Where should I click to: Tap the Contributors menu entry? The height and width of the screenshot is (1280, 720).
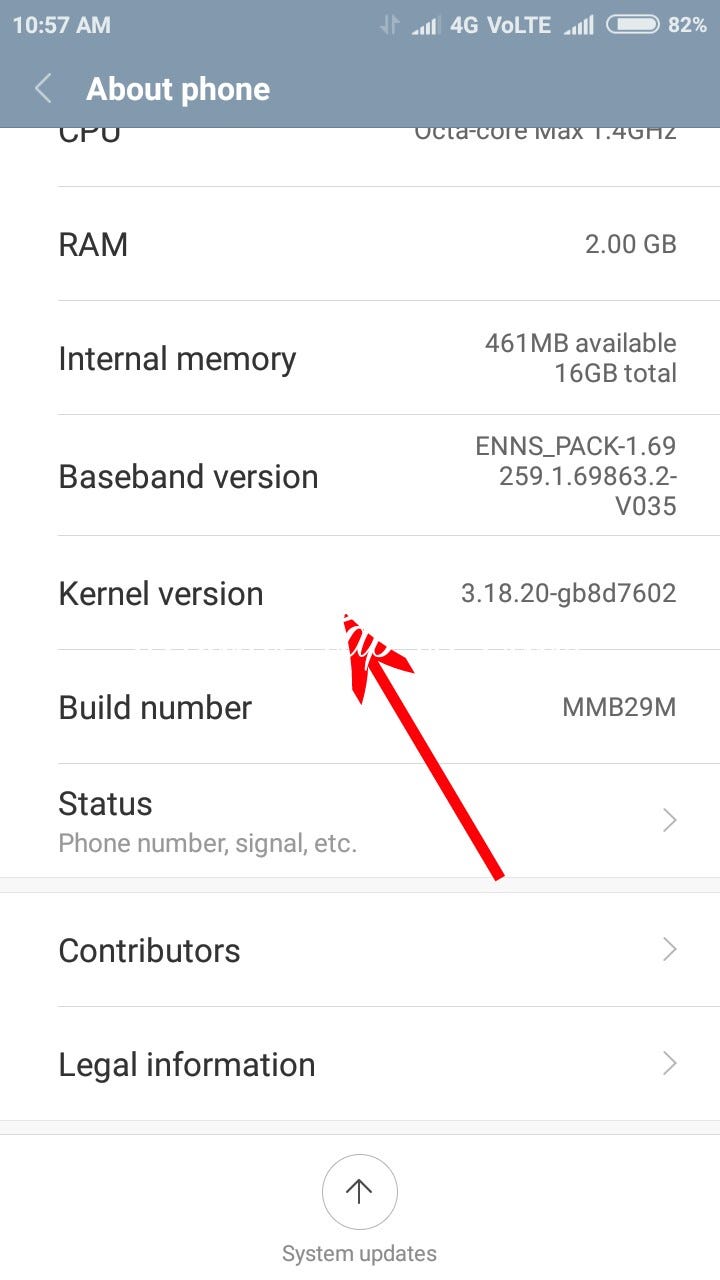tap(360, 950)
